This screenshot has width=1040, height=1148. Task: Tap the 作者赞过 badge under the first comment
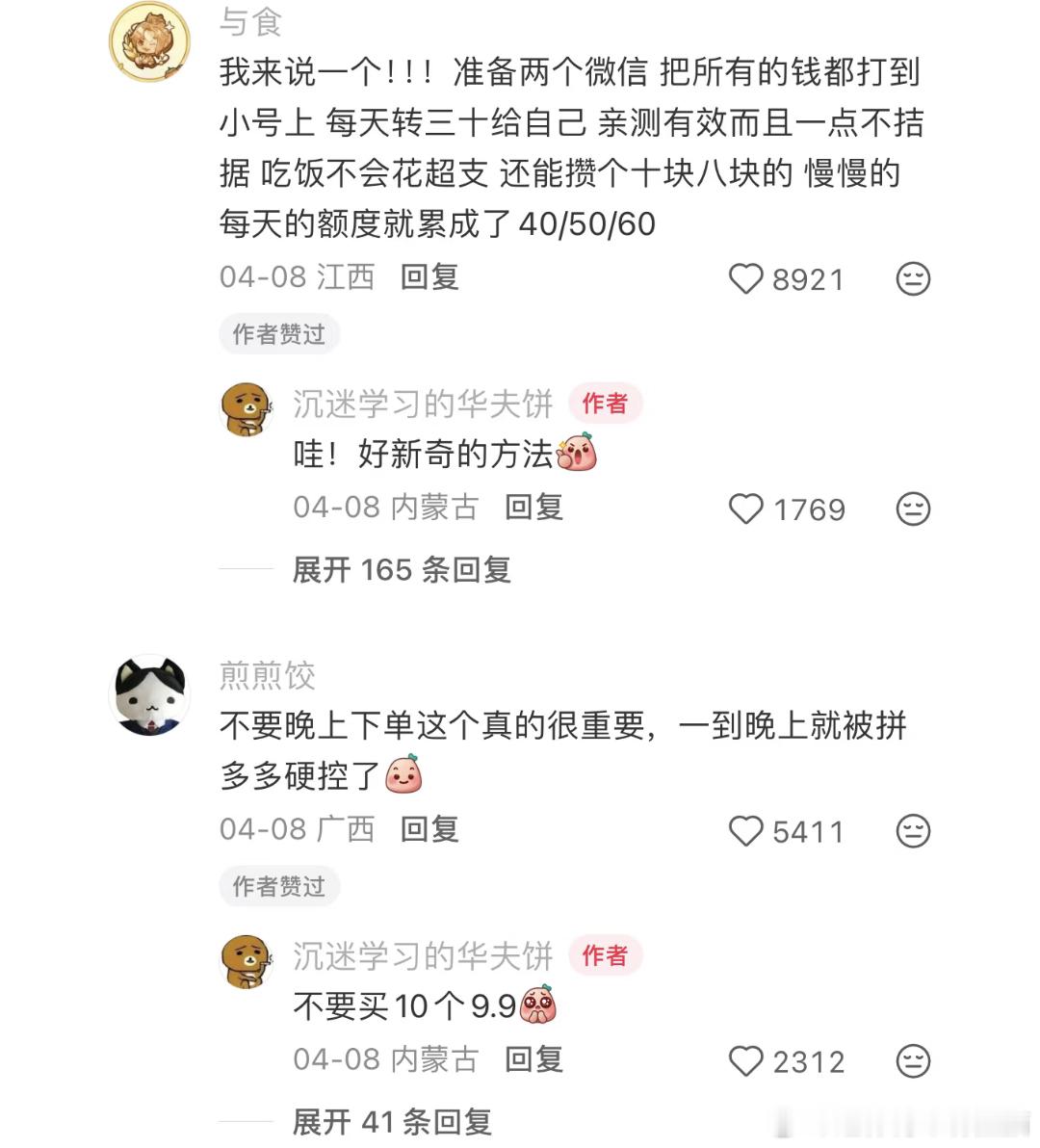coord(279,334)
